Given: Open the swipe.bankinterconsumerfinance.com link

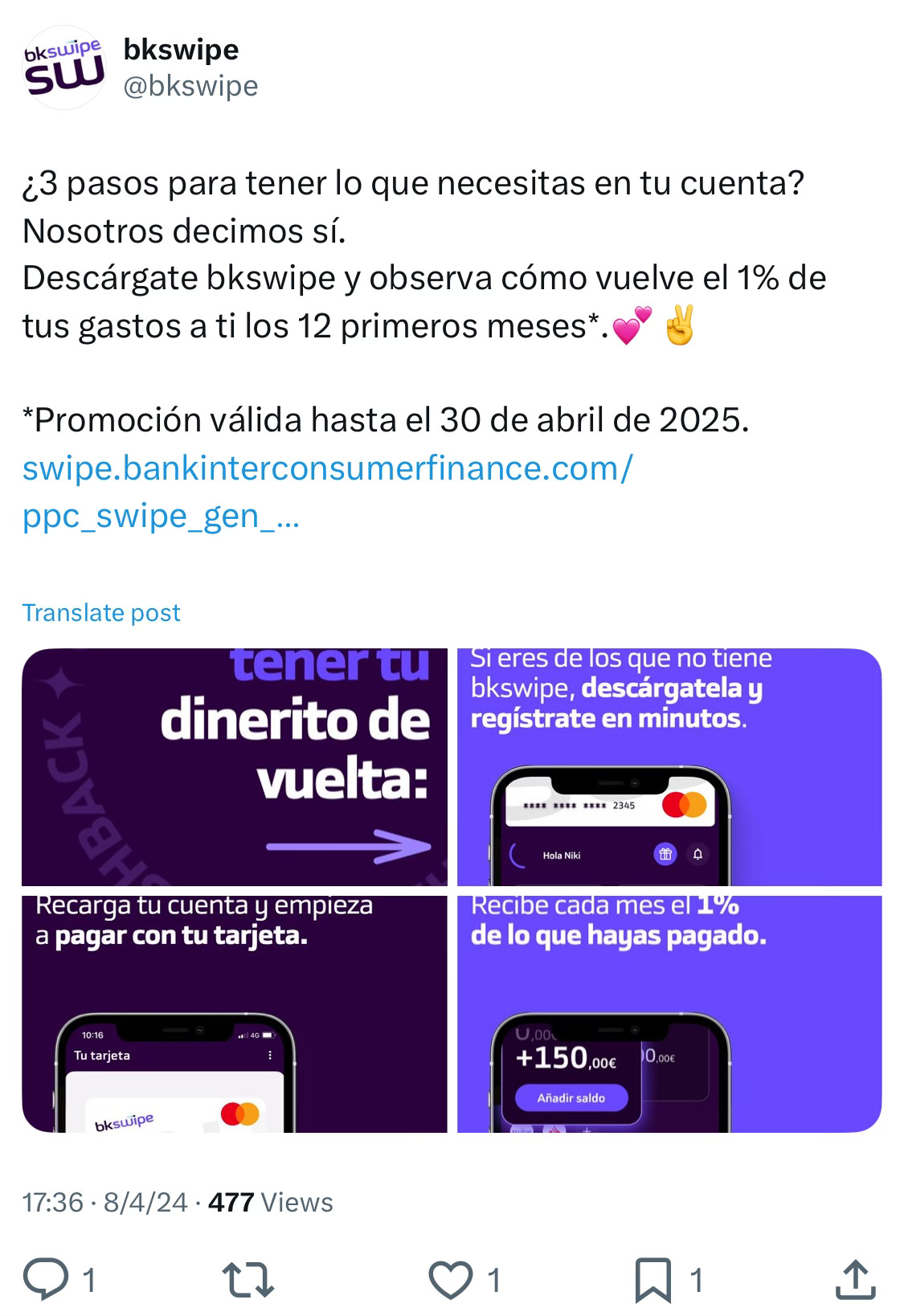Looking at the screenshot, I should click(x=327, y=468).
